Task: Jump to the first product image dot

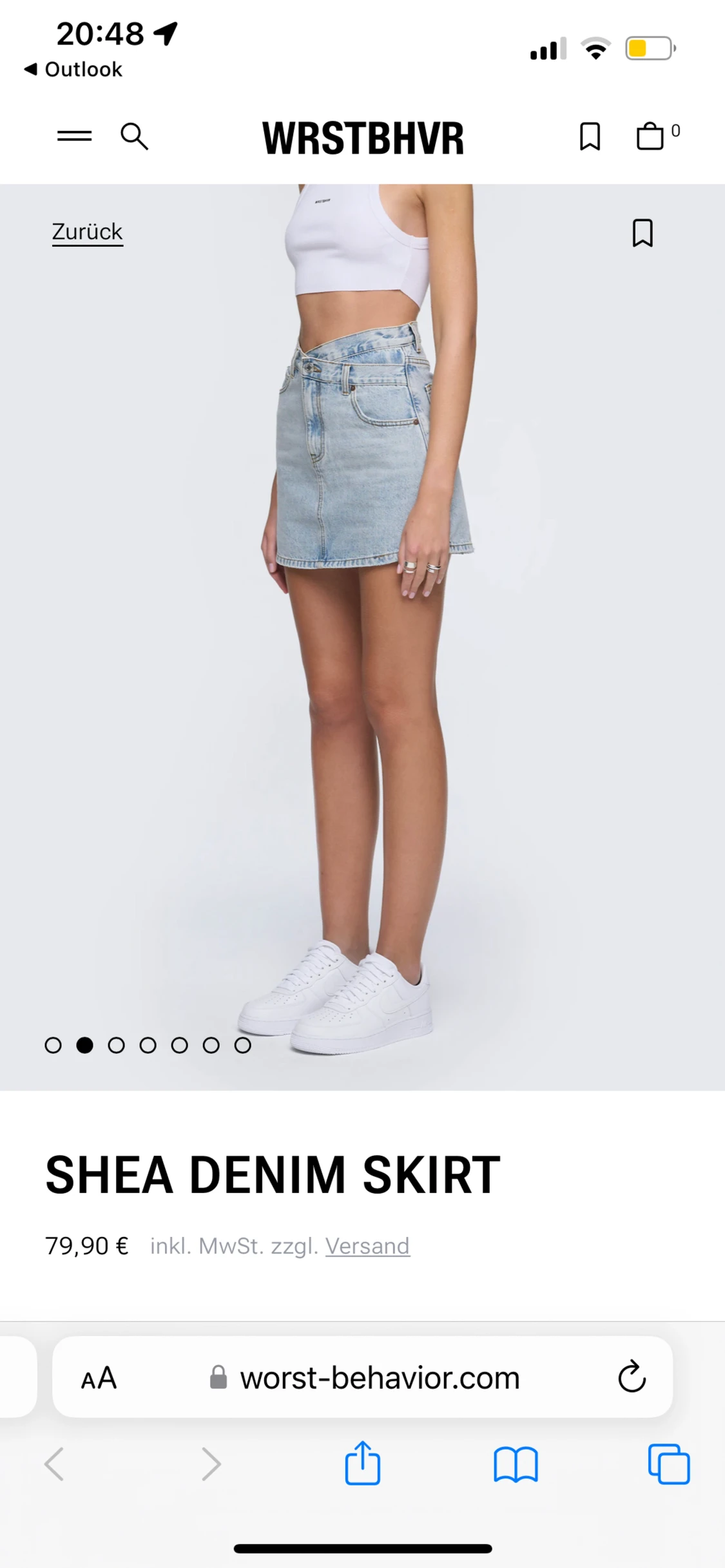Action: tap(53, 1045)
